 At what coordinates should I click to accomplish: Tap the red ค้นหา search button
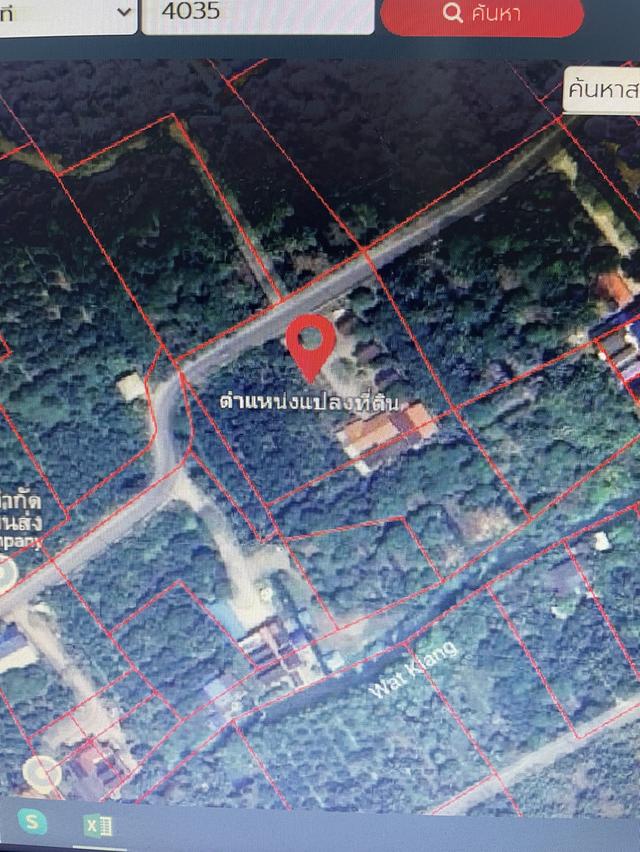[481, 15]
